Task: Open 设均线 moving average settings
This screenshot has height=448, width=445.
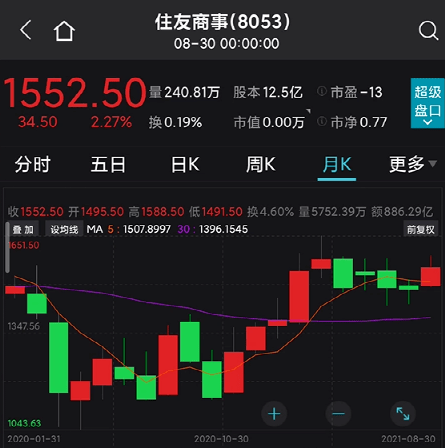Action: [64, 229]
